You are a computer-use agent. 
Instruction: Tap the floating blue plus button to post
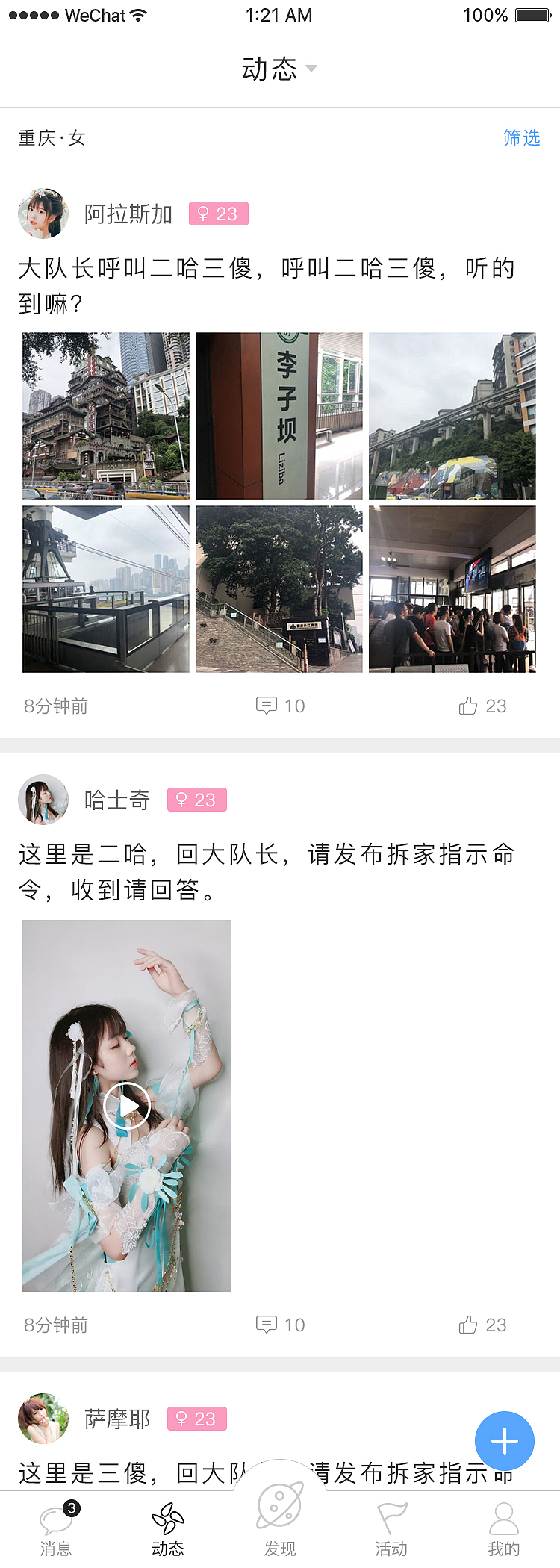pyautogui.click(x=505, y=1441)
